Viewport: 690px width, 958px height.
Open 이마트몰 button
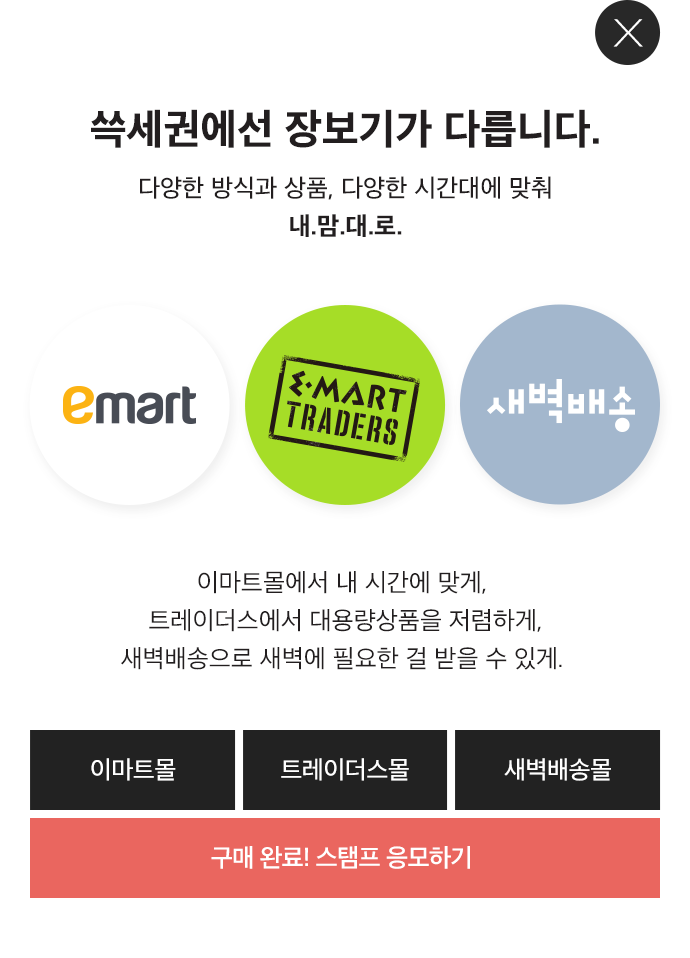point(132,769)
